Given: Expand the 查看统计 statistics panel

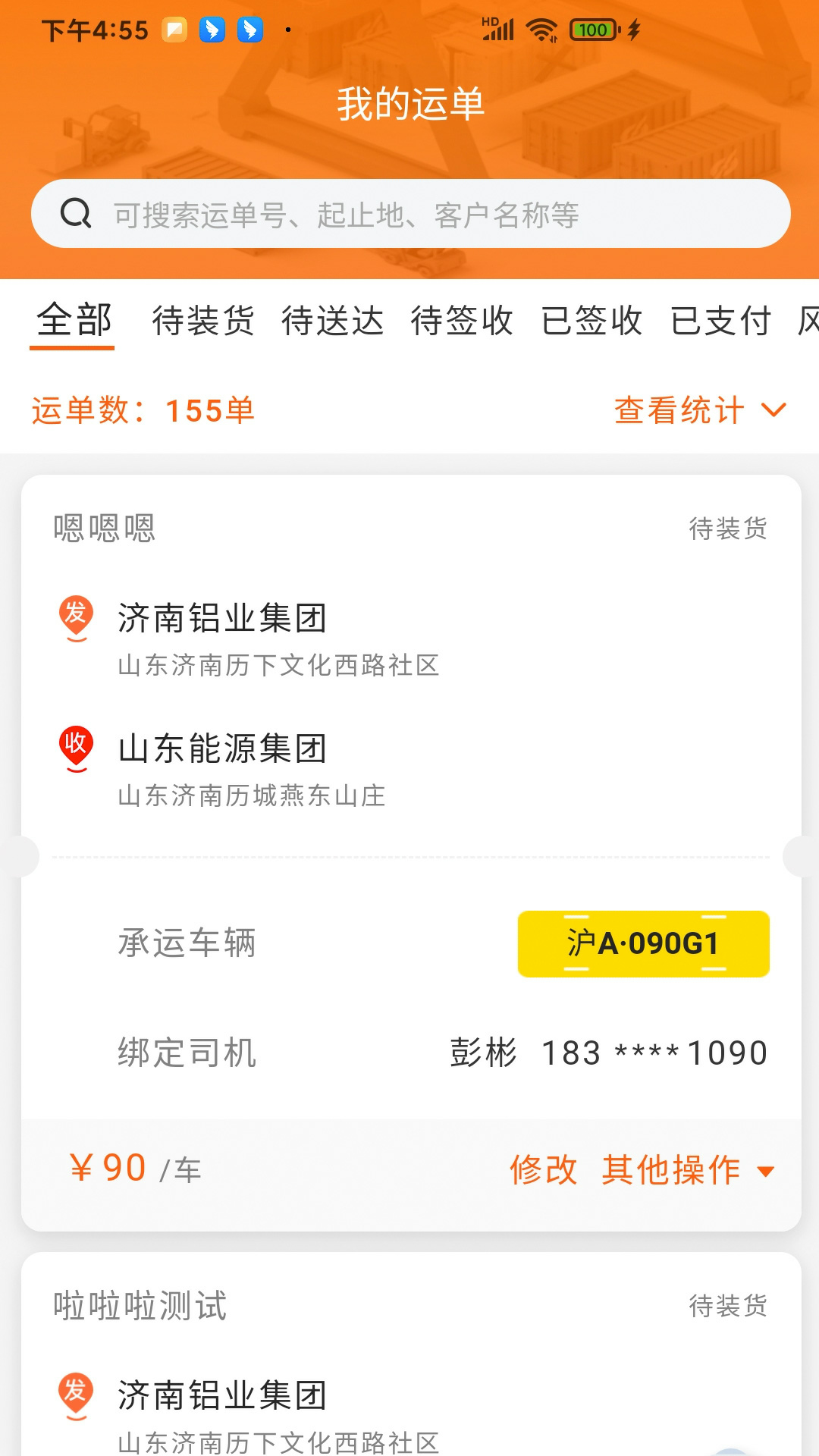Looking at the screenshot, I should tap(679, 410).
